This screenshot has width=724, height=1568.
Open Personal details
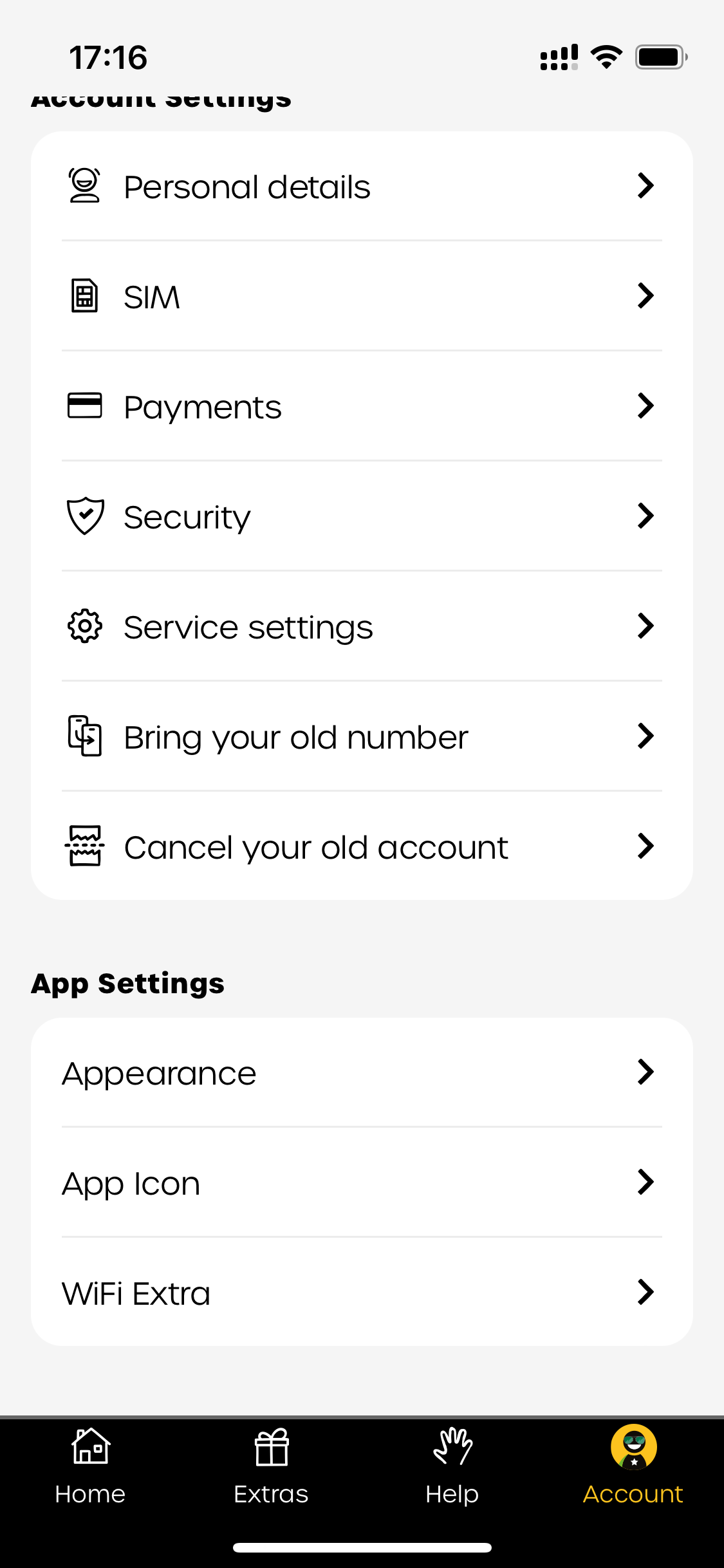362,186
